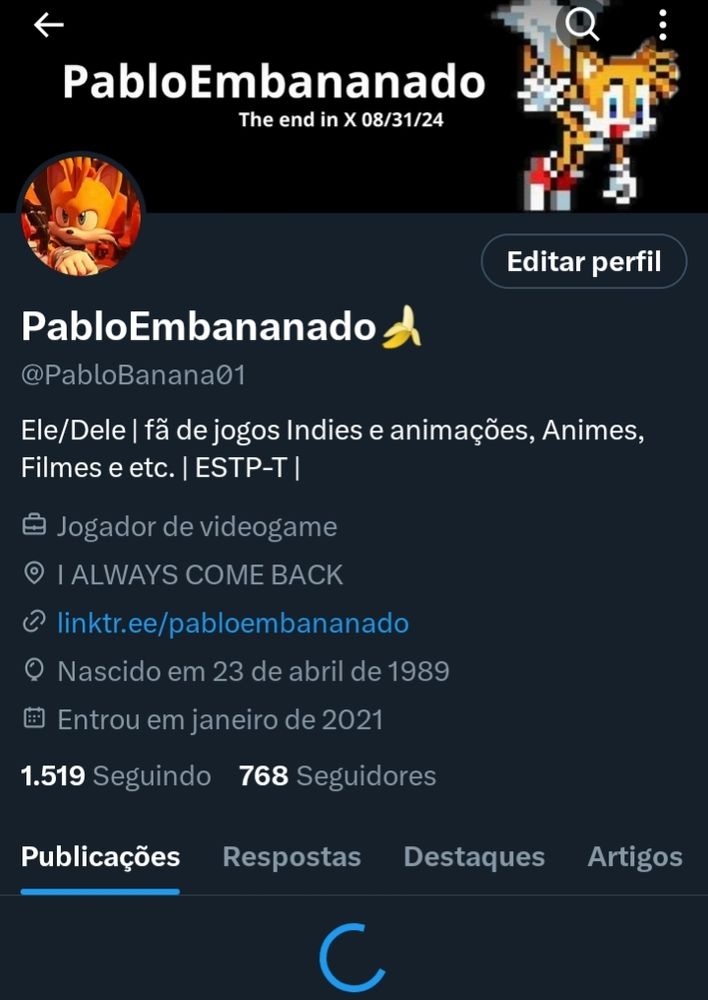
Task: Go back using the top arrow
Action: (48, 26)
